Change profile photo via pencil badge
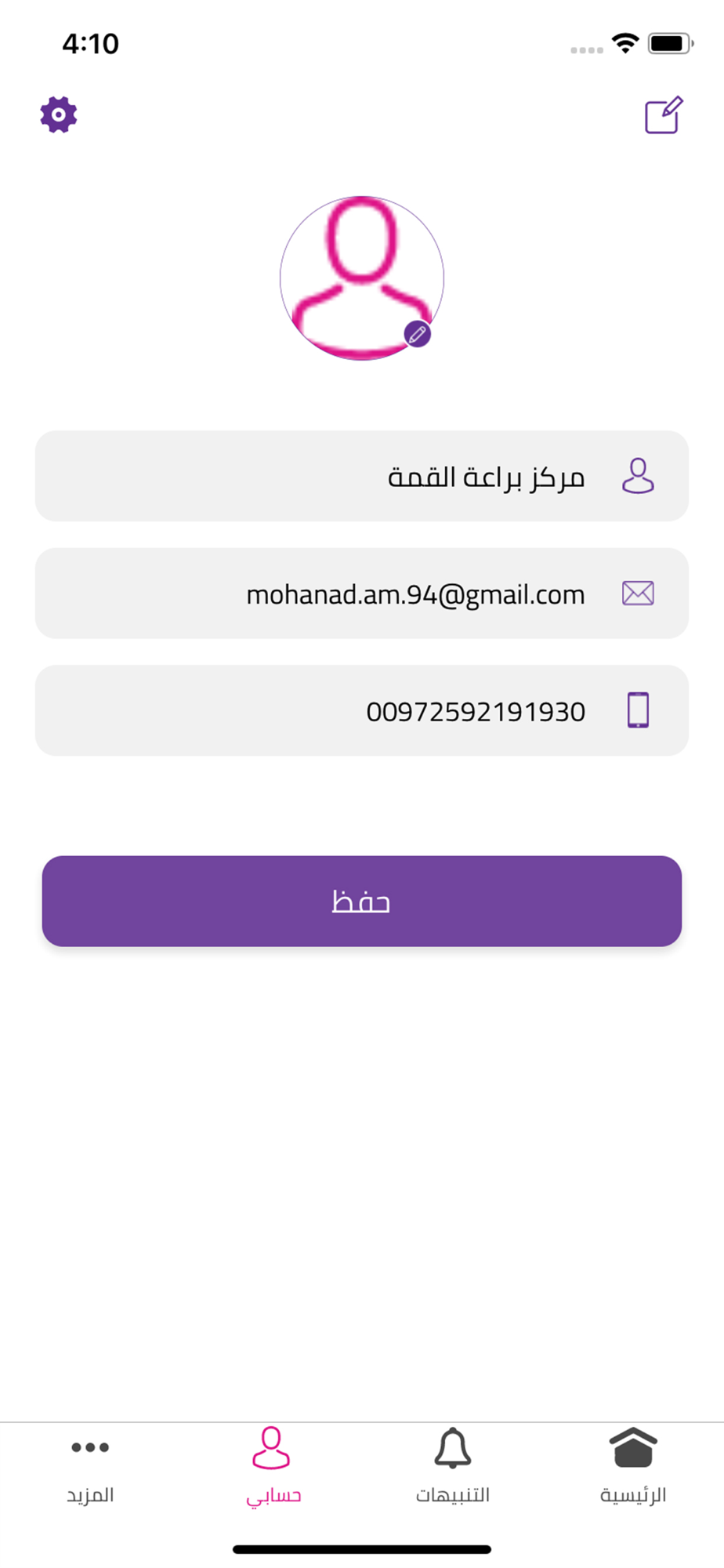The height and width of the screenshot is (1568, 724). [417, 335]
